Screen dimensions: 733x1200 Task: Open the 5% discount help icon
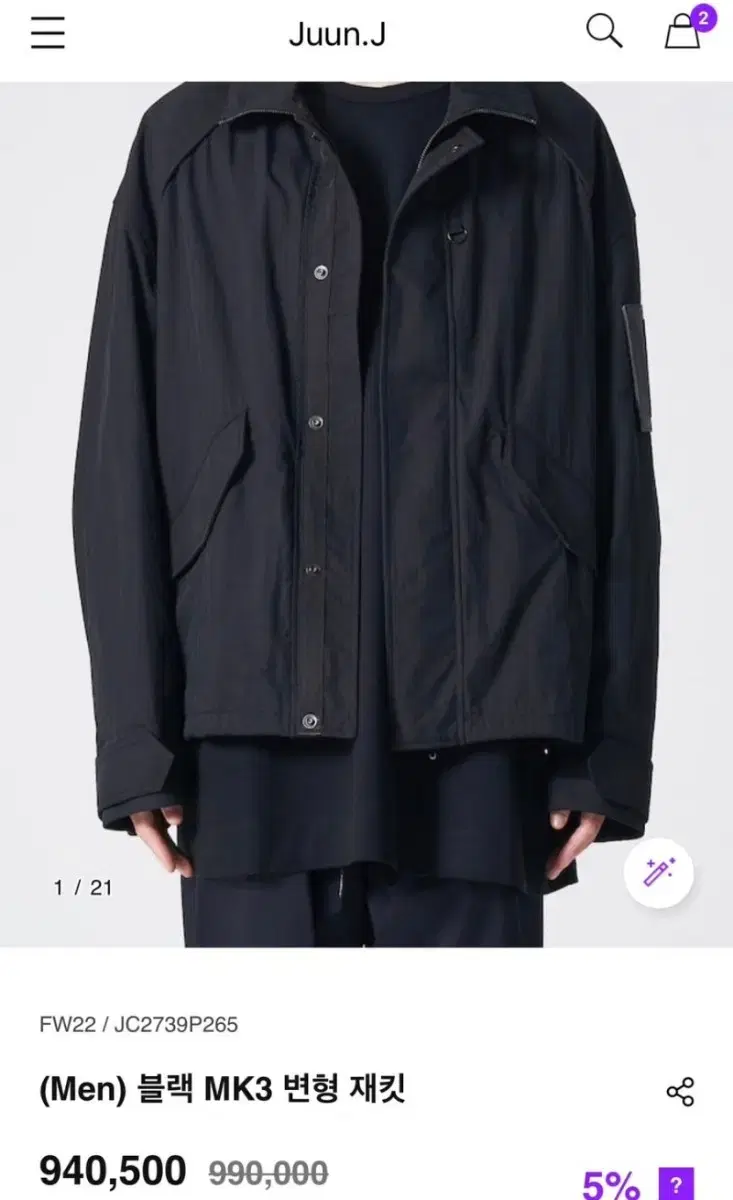click(x=675, y=1183)
